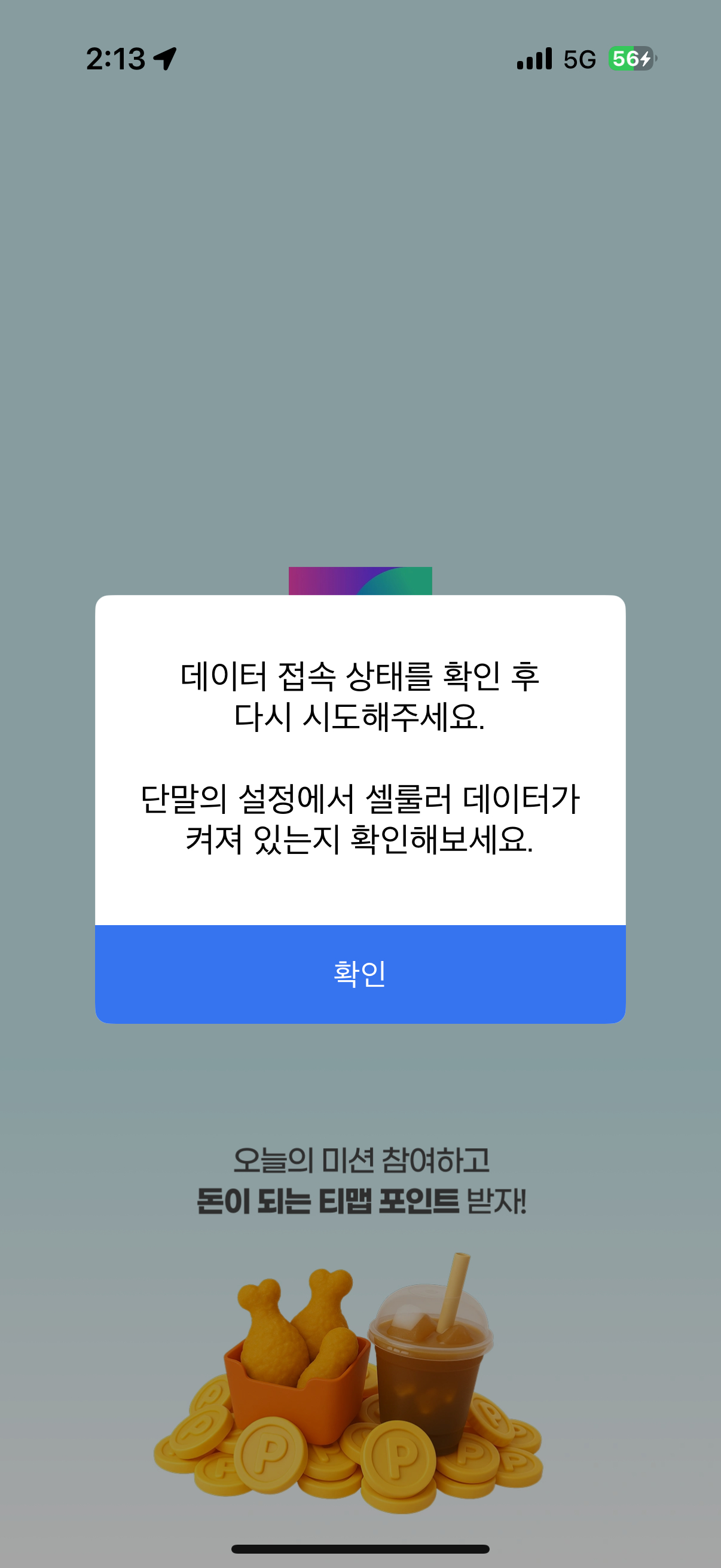
Task: Tap 확인 to dismiss the data connection alert
Action: click(360, 974)
